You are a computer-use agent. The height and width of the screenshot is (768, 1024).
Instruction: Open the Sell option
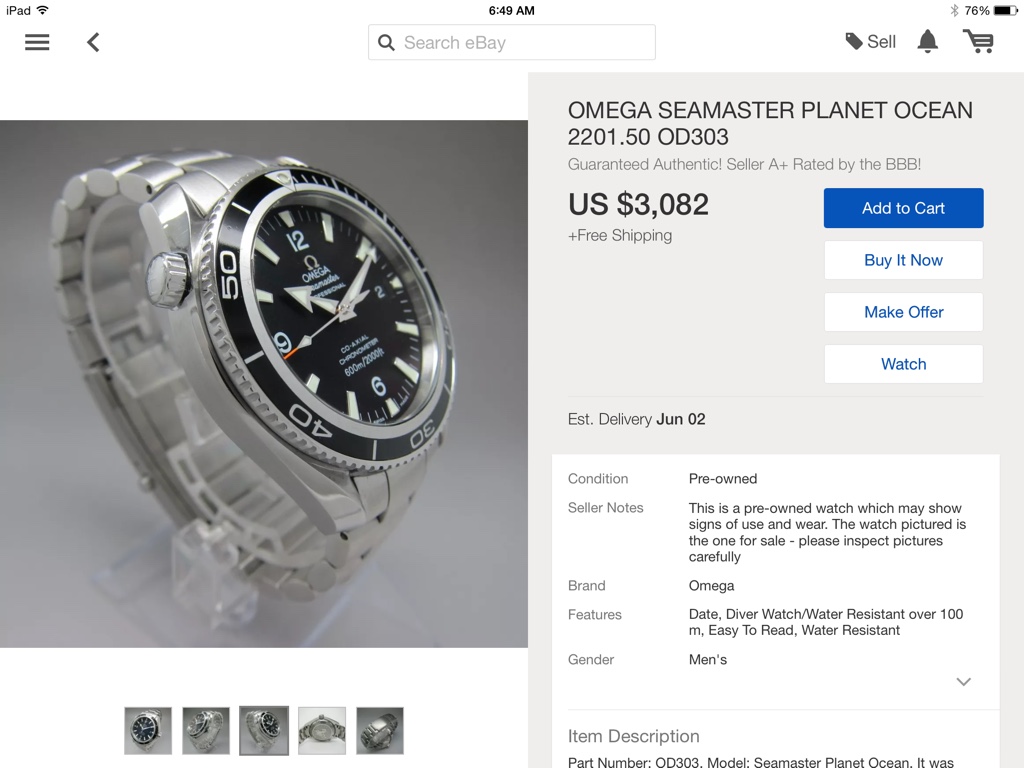coord(871,41)
